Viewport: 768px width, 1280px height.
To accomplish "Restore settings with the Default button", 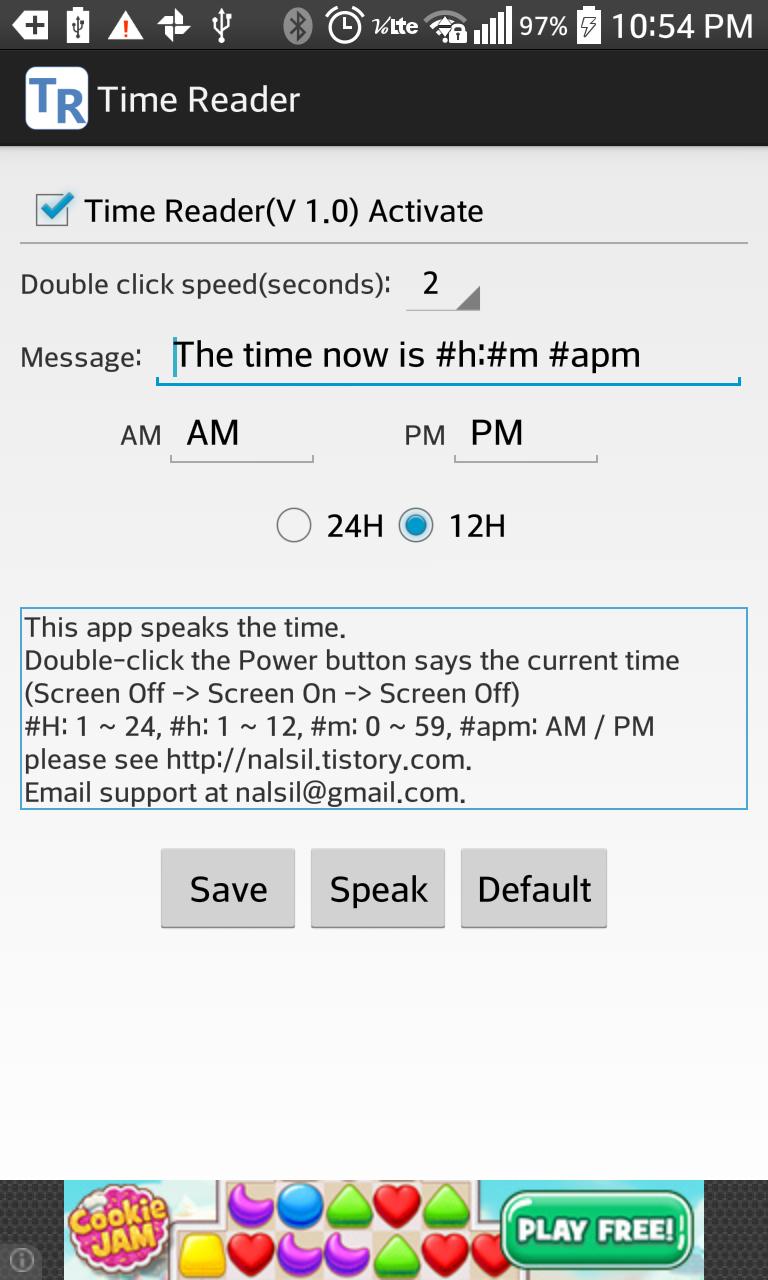I will (x=534, y=888).
